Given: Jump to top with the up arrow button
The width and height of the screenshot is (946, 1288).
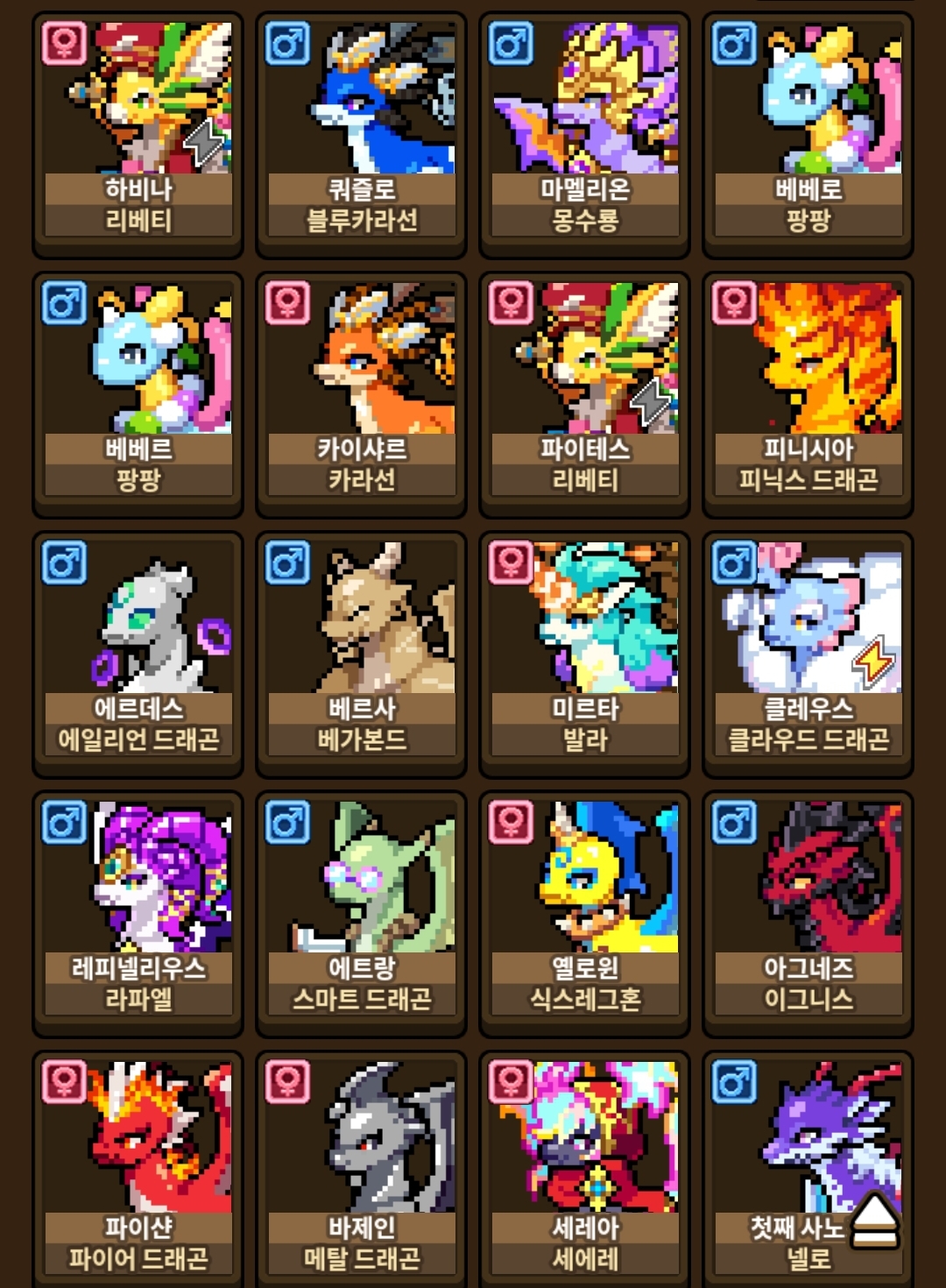Looking at the screenshot, I should point(874,1220).
